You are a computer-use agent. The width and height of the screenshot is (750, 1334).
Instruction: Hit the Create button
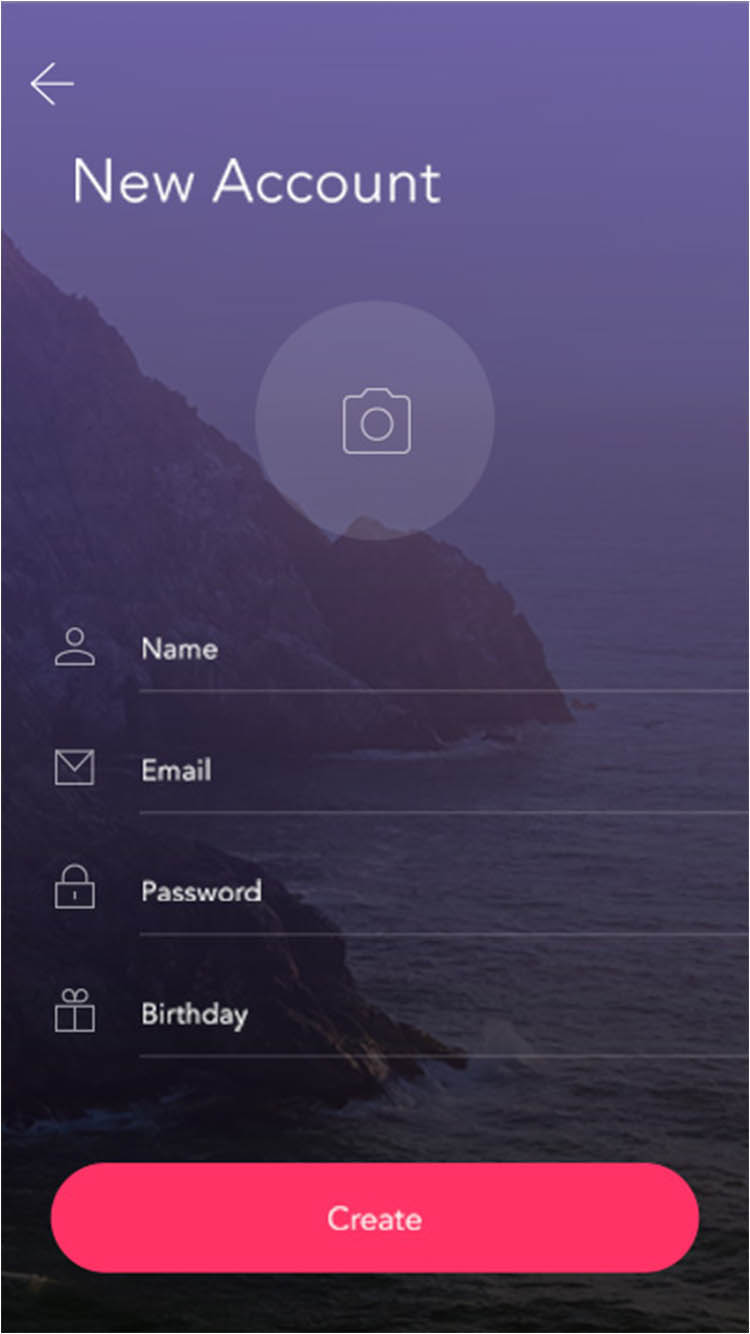tap(375, 1218)
